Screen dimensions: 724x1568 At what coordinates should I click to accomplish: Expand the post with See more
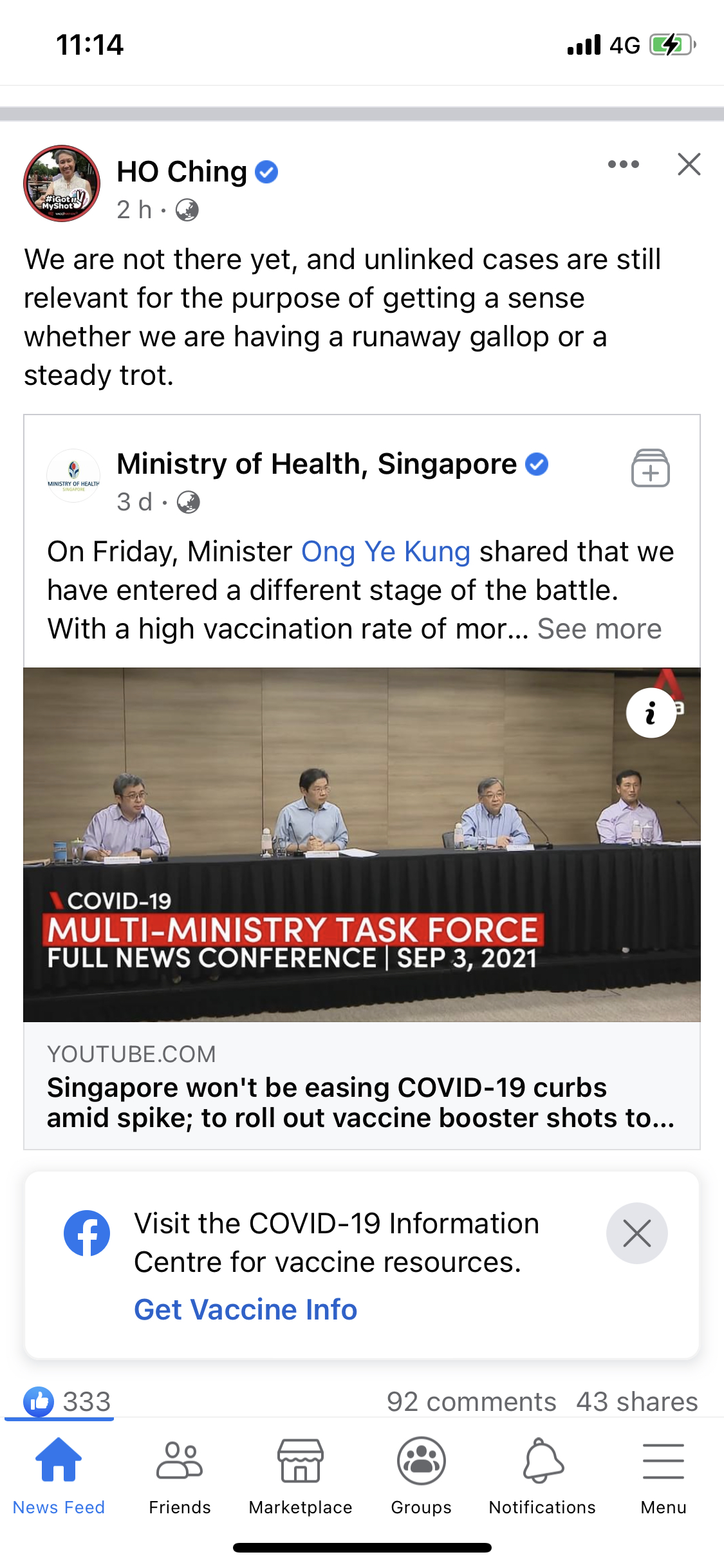coord(599,629)
